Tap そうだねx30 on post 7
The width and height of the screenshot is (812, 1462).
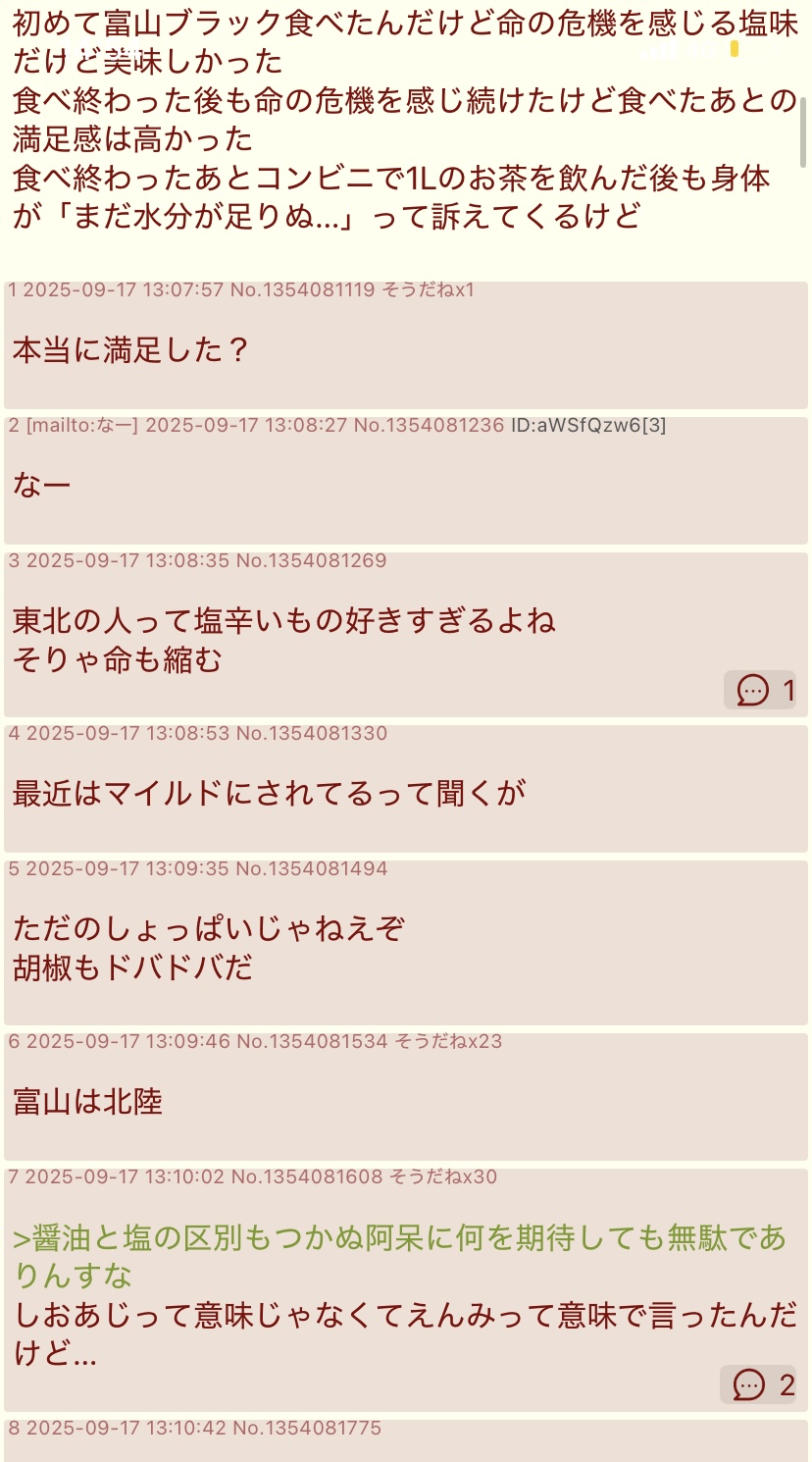point(443,1176)
